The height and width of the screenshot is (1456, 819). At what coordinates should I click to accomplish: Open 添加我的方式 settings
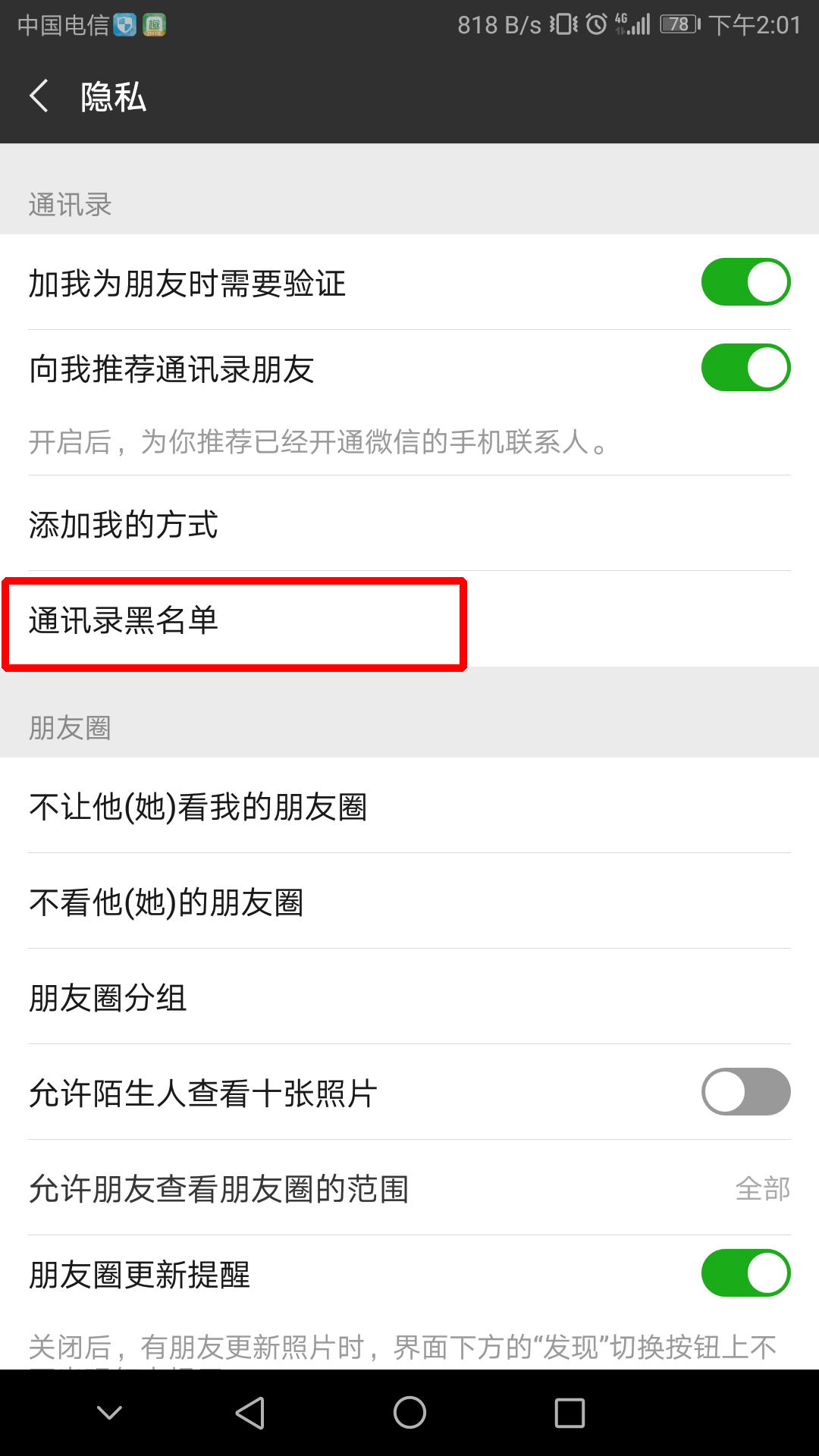[x=409, y=524]
